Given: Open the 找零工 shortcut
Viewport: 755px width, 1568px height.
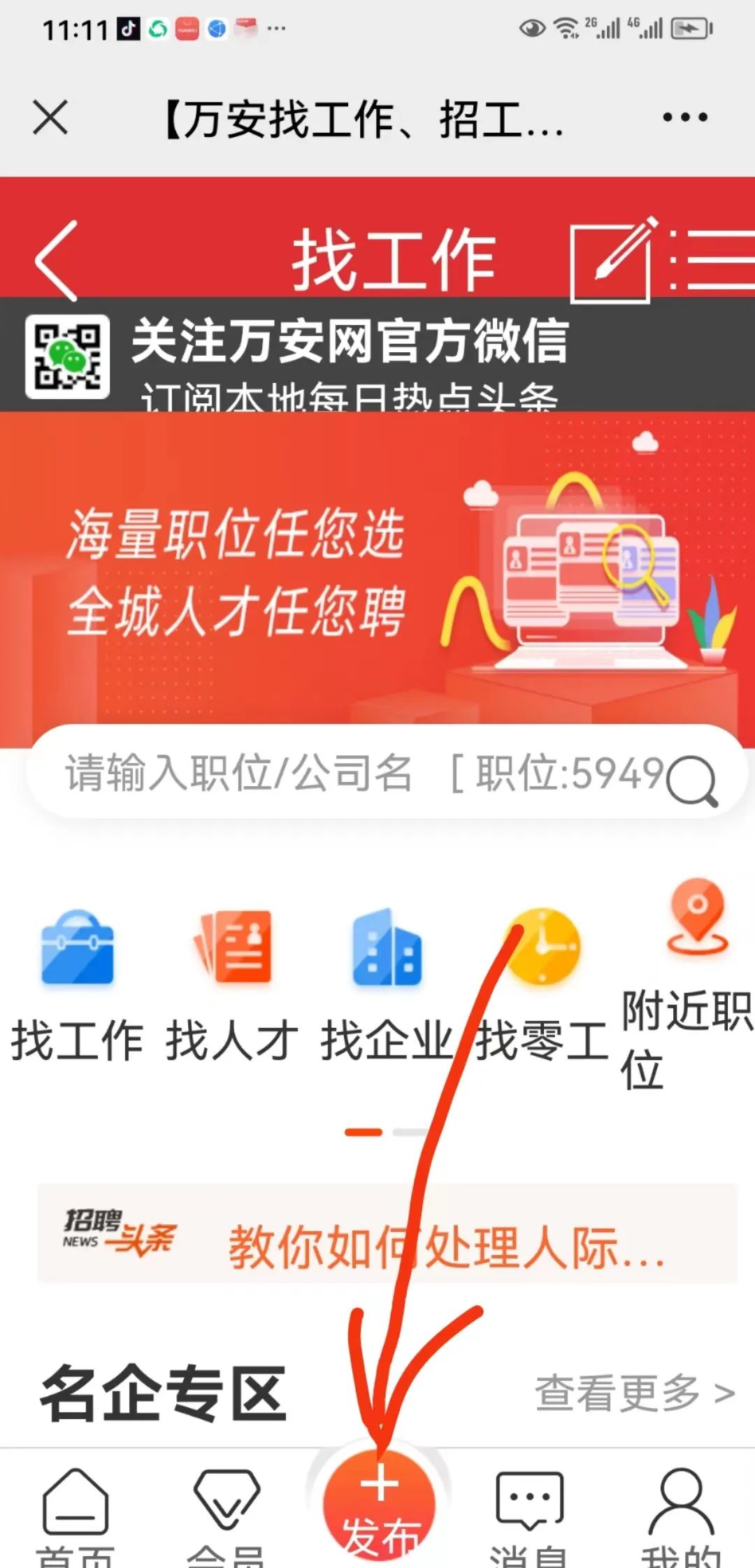Looking at the screenshot, I should point(542,987).
